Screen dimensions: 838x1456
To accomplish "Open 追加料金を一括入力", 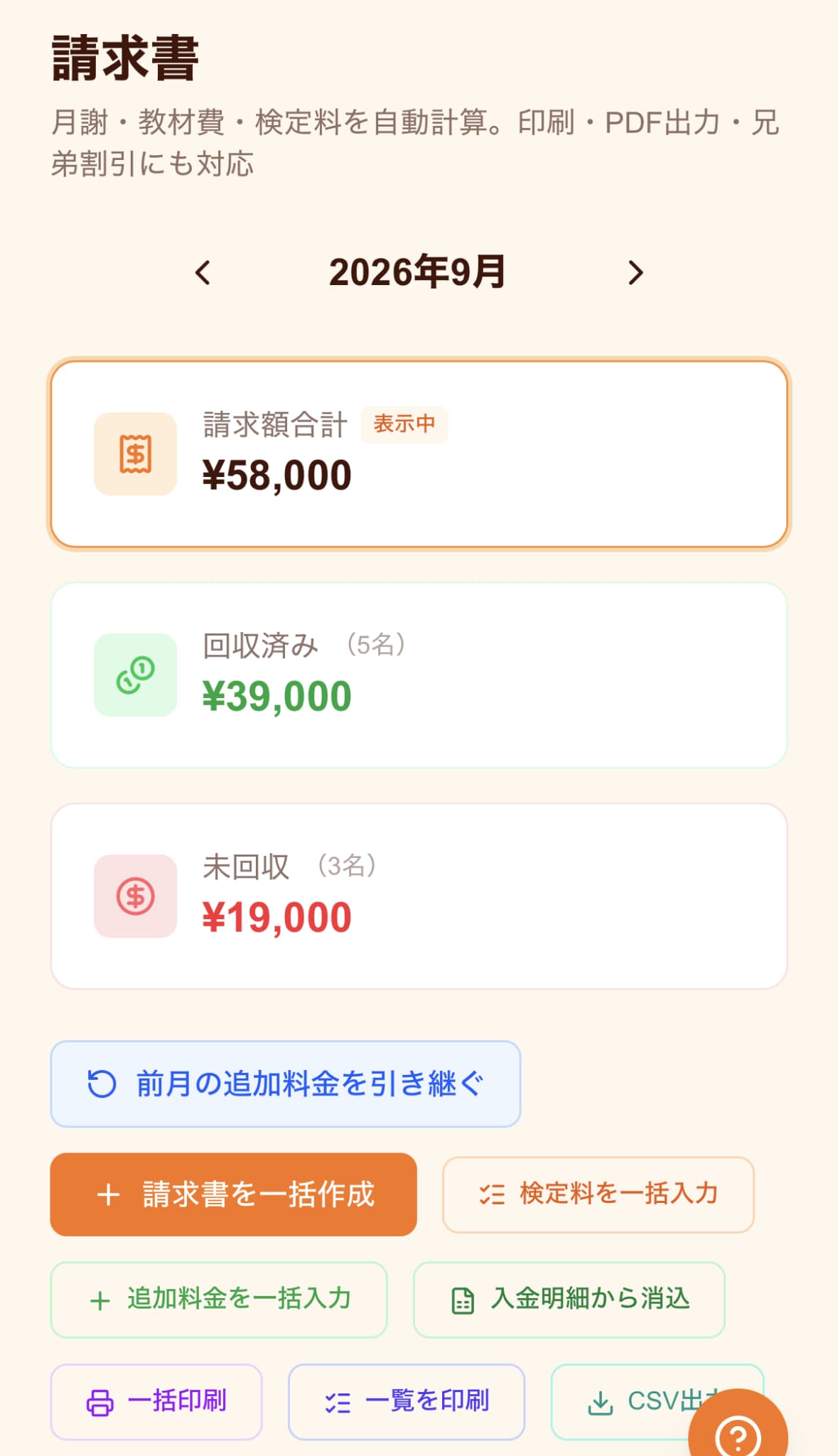I will point(219,1300).
